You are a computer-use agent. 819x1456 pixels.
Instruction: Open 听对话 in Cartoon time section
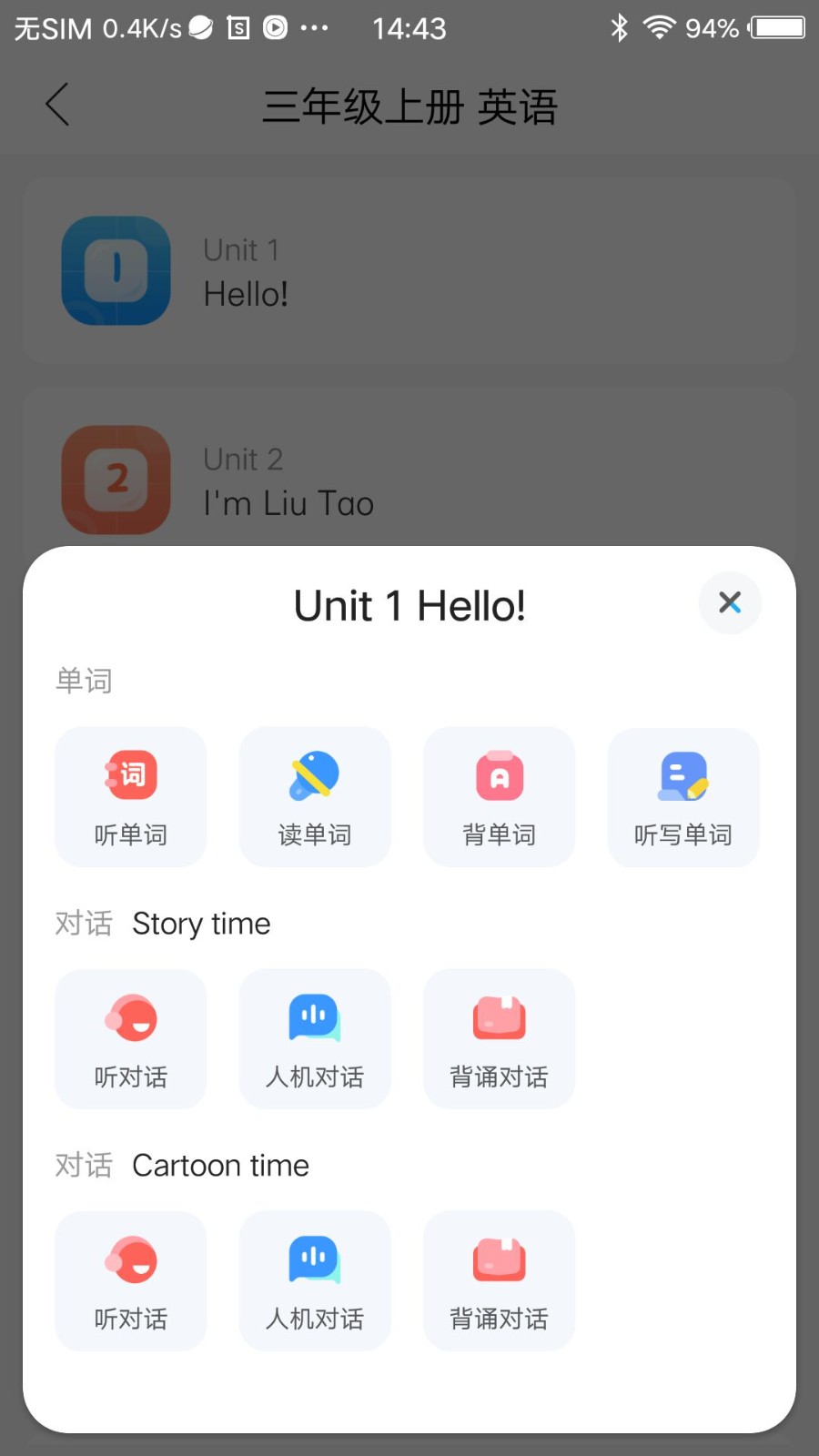coord(130,1279)
